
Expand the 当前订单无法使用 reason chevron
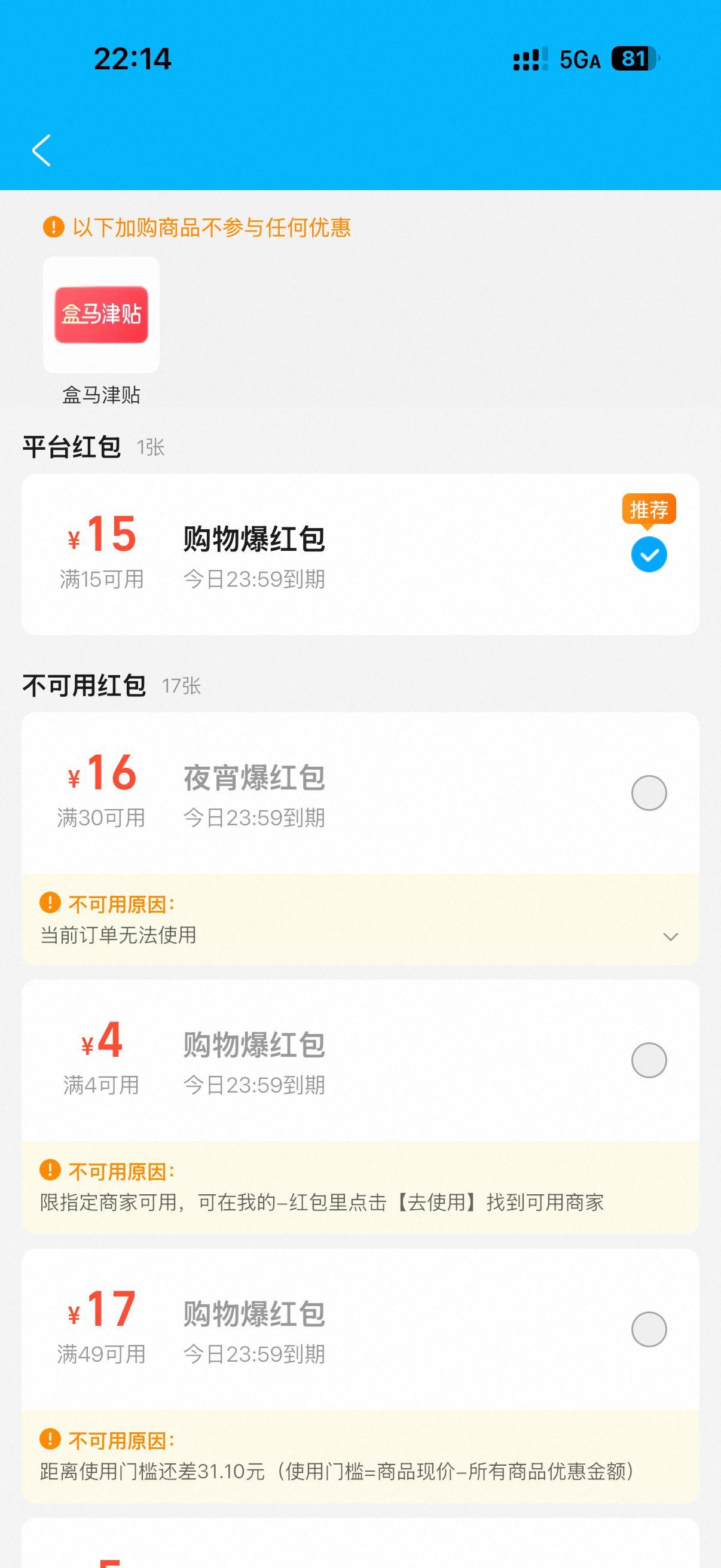tap(671, 936)
